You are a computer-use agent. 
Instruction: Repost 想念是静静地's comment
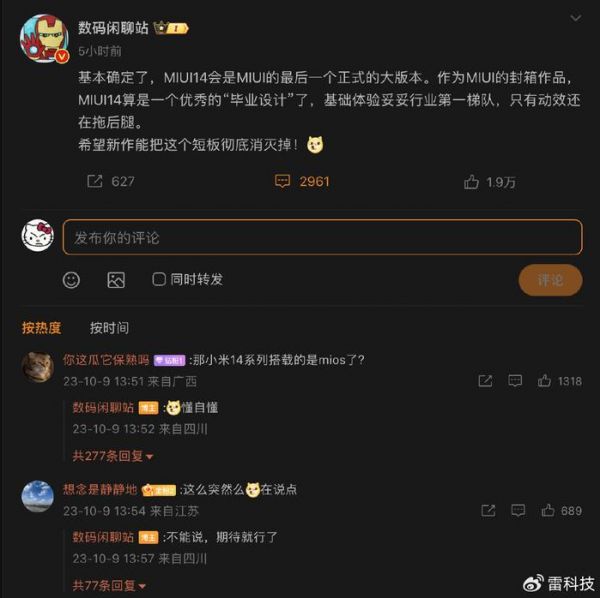point(487,510)
